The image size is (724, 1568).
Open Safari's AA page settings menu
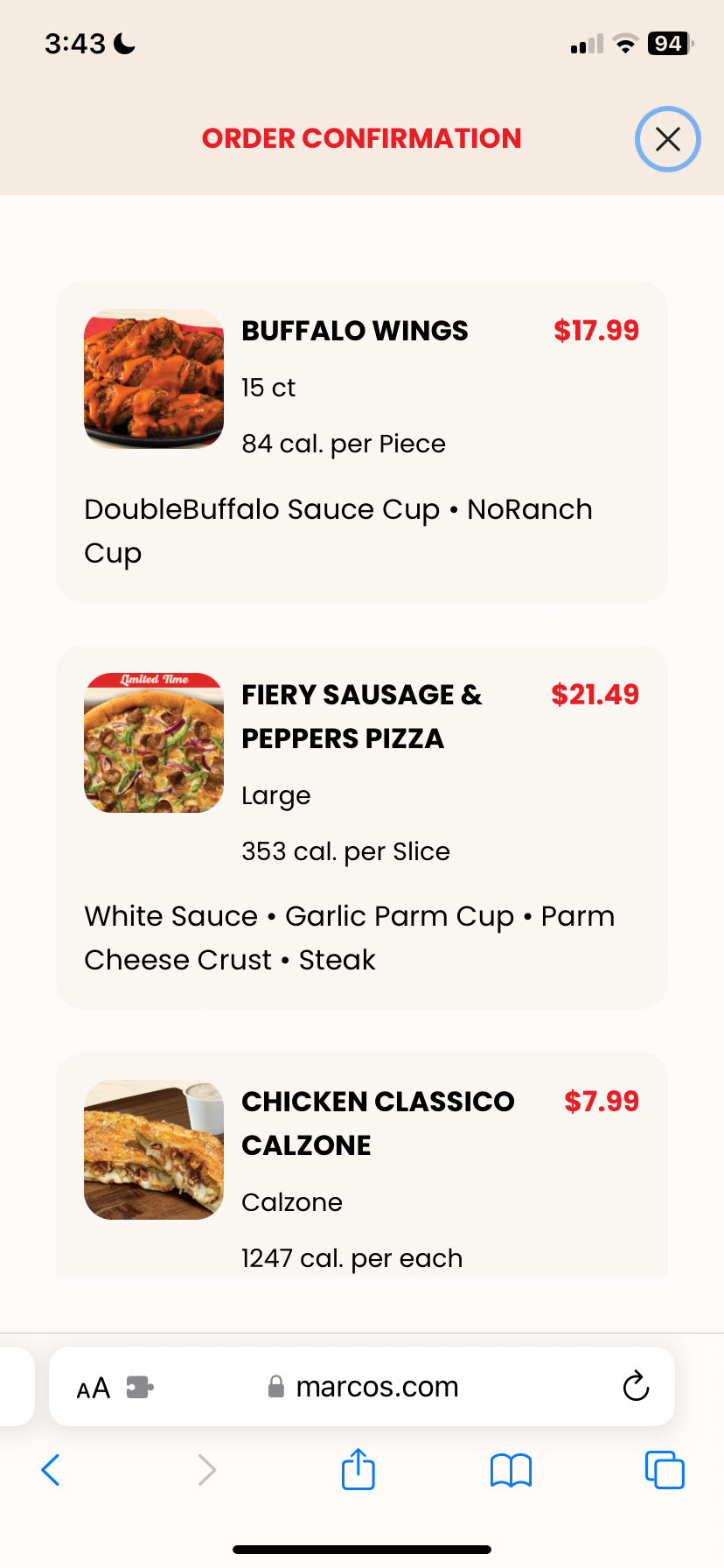94,1389
